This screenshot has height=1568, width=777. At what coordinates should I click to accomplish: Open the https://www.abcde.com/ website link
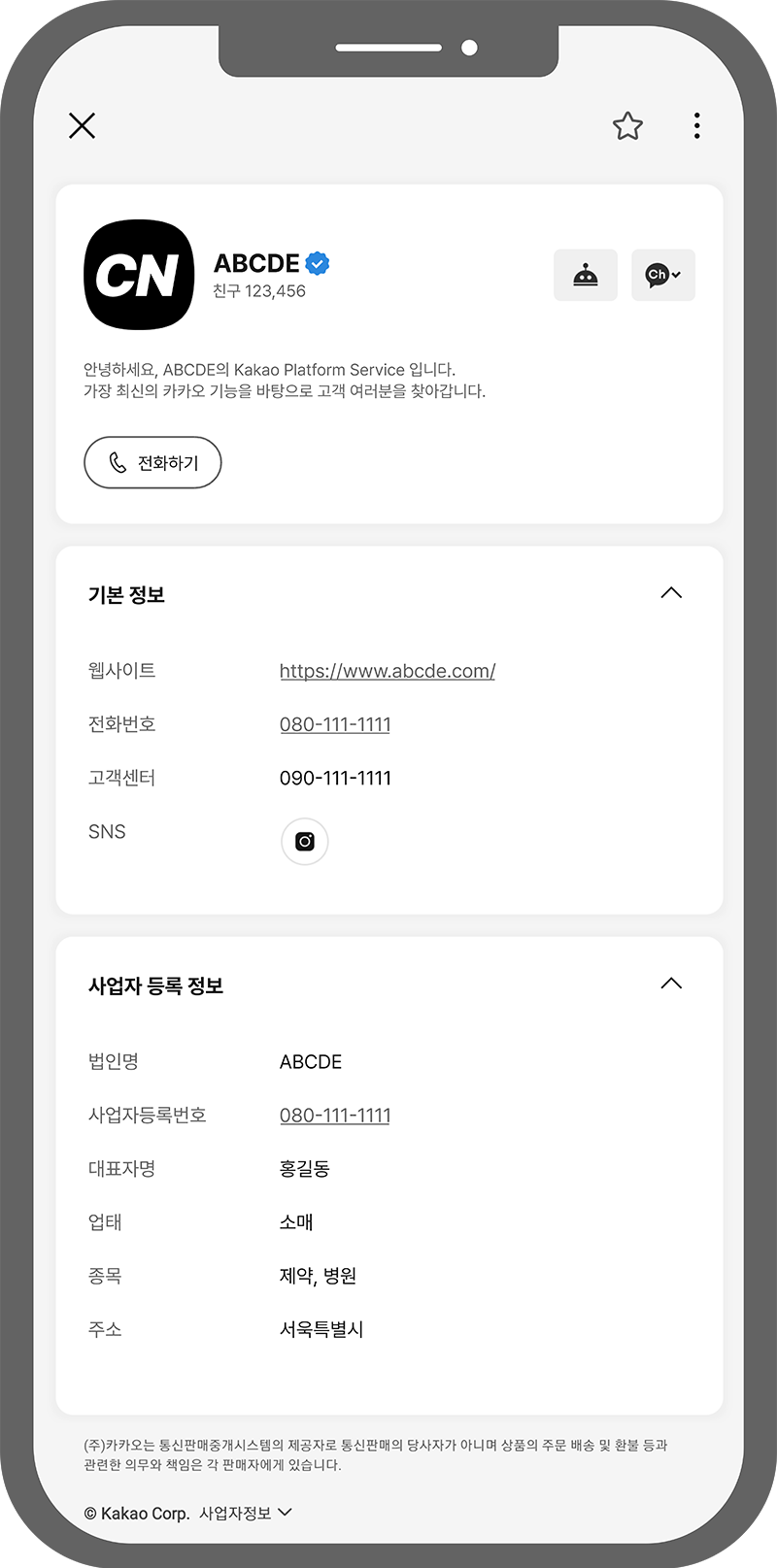[x=388, y=671]
